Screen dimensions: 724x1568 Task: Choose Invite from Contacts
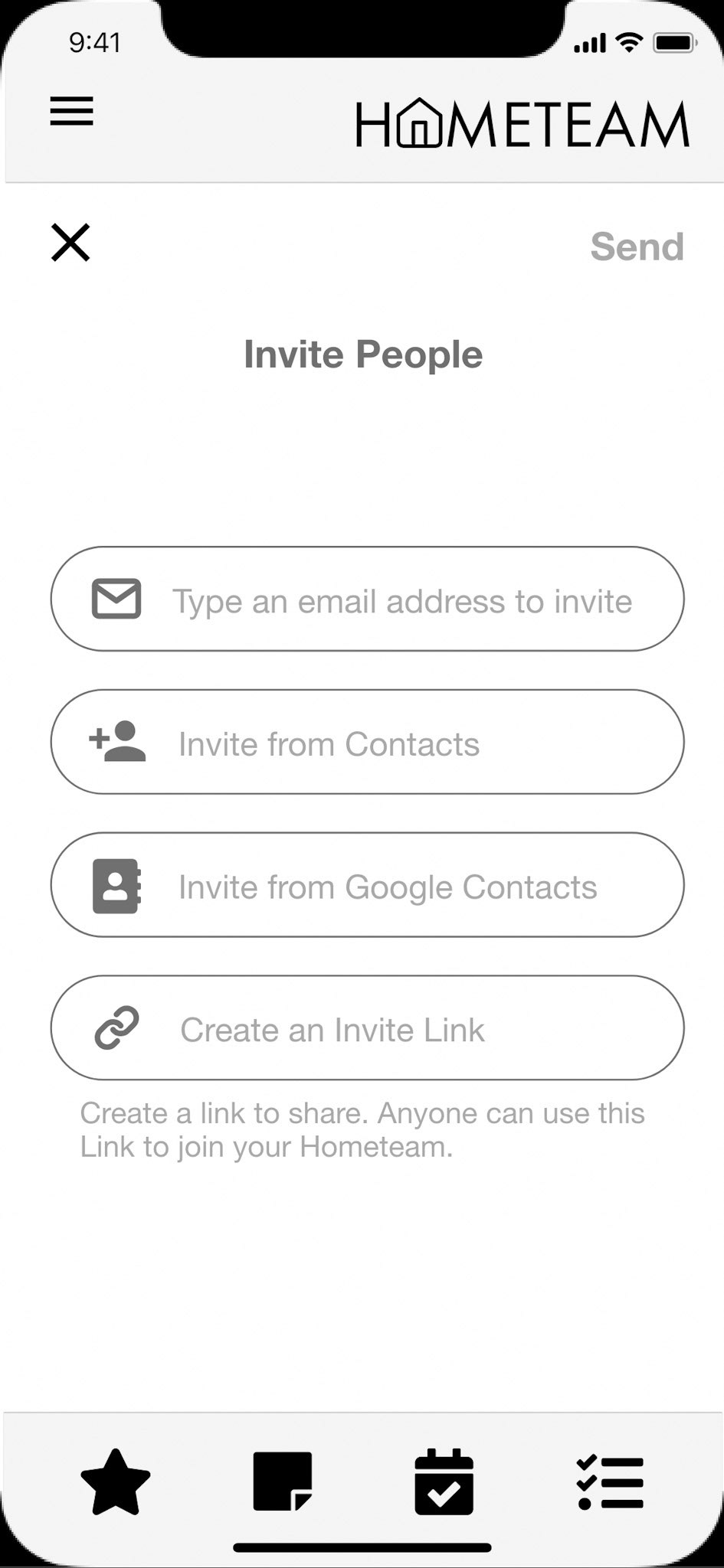(367, 742)
